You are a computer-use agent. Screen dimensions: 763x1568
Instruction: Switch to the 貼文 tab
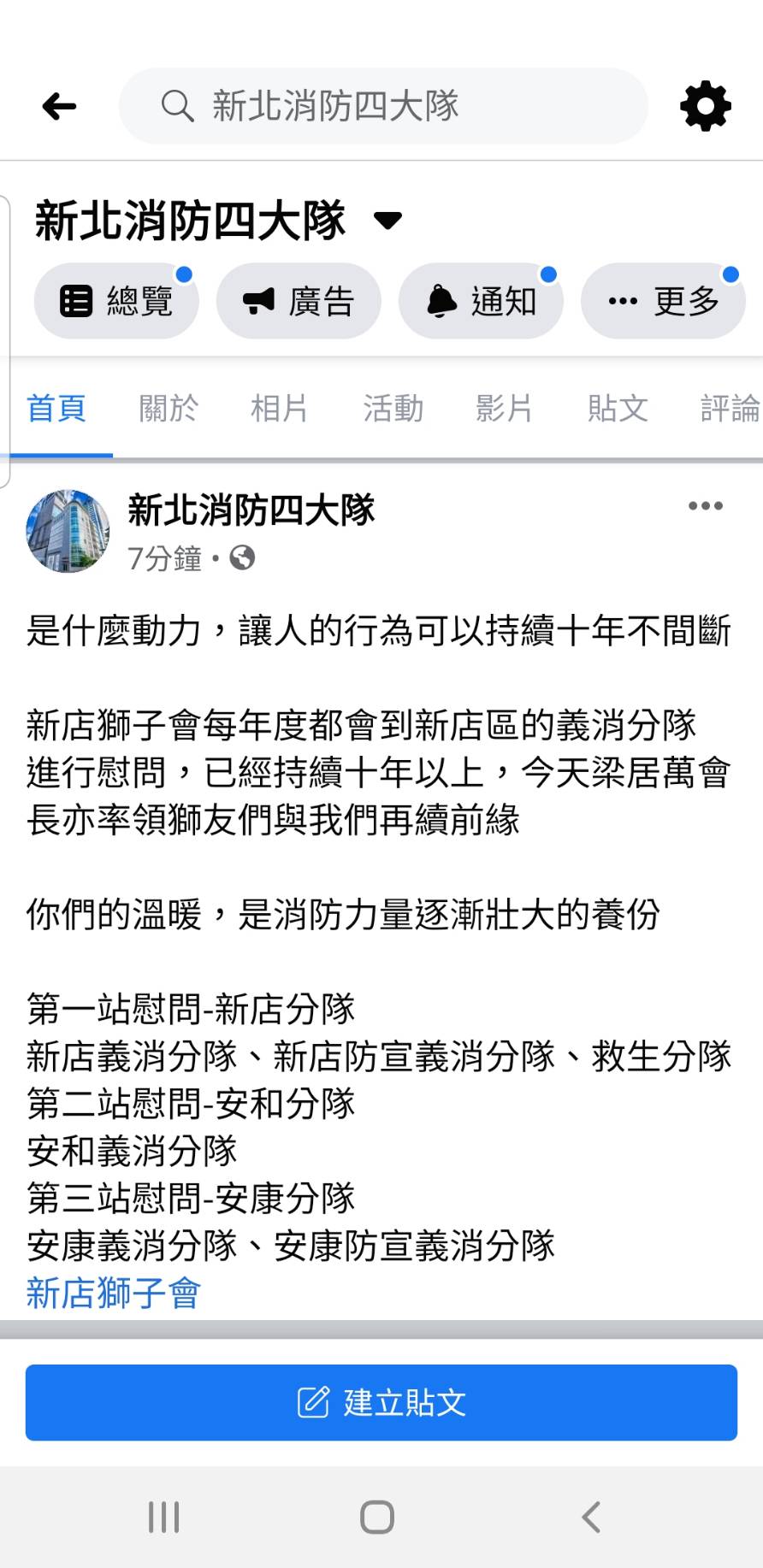[618, 409]
